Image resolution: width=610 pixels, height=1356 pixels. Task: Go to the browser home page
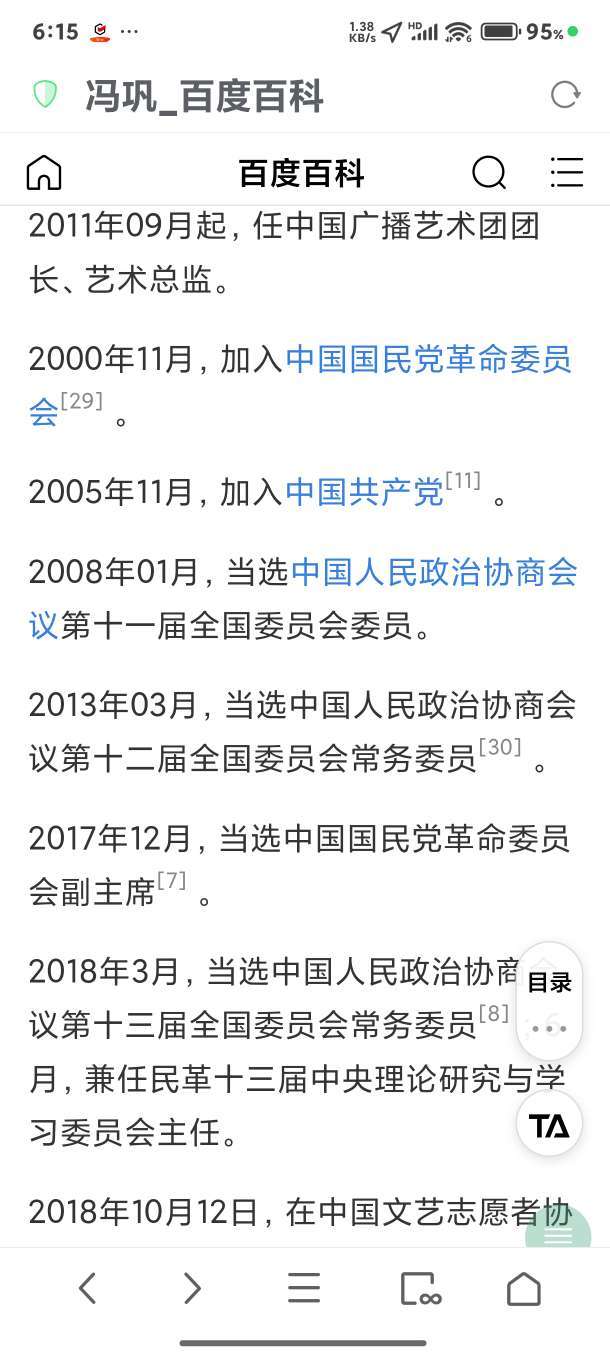click(x=524, y=1288)
